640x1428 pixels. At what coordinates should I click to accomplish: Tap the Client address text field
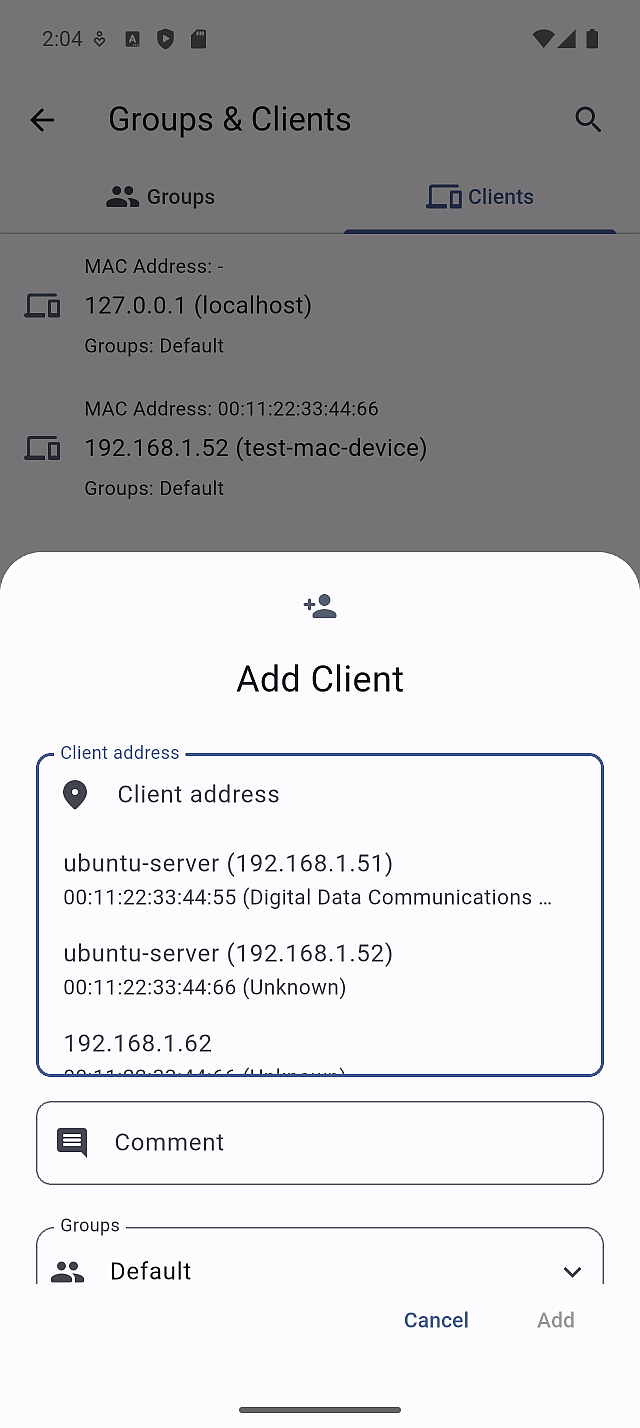(x=340, y=795)
